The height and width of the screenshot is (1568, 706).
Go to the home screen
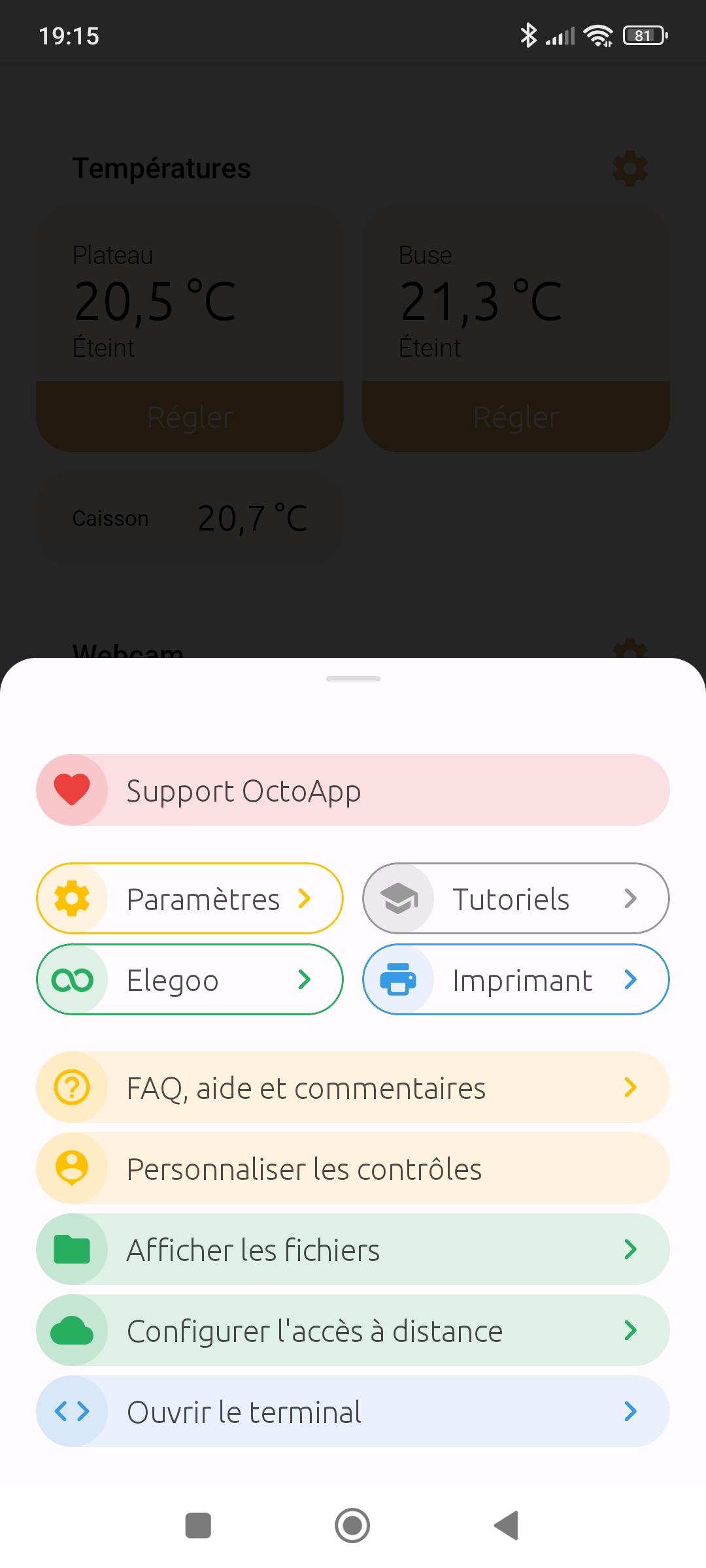352,1526
